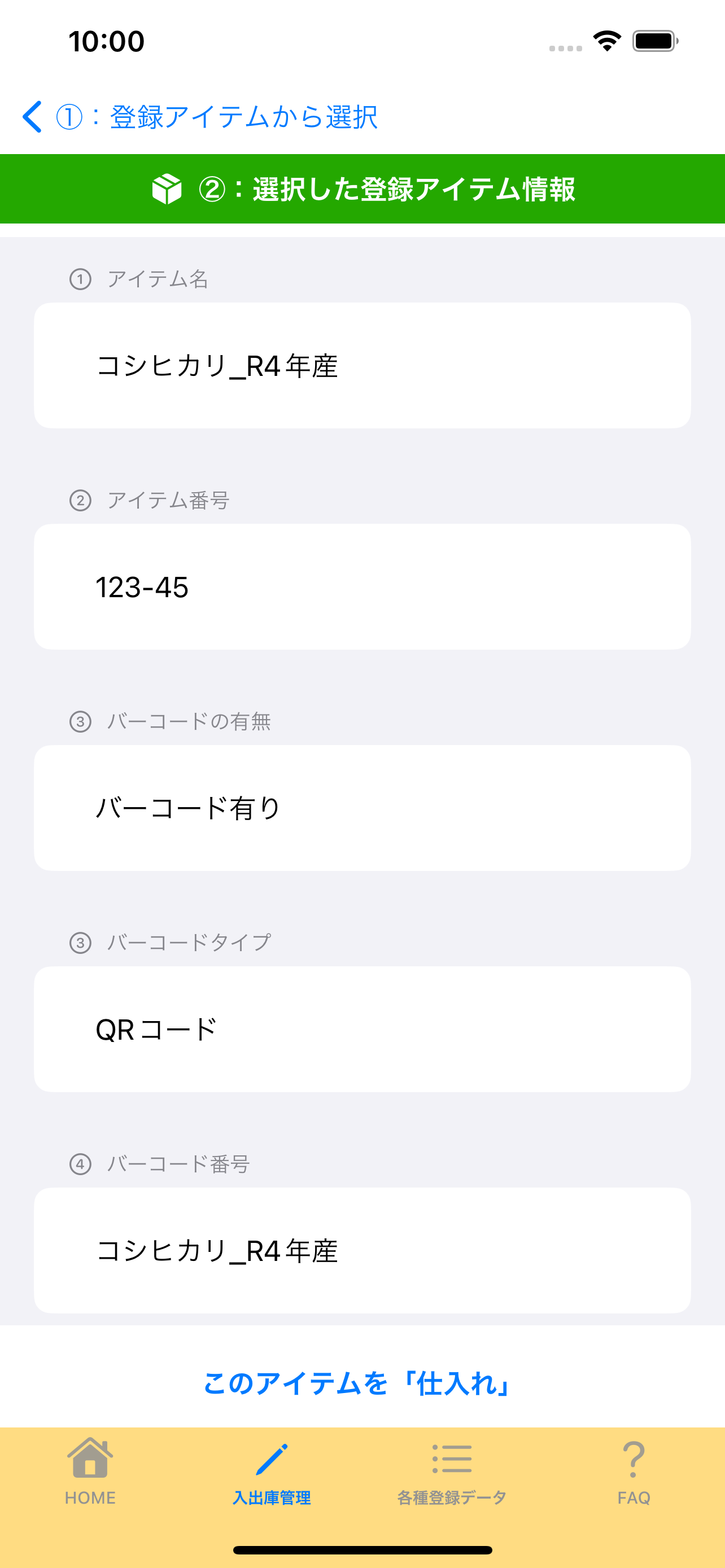725x1568 pixels.
Task: Tap the Wi-Fi icon in status bar
Action: (605, 40)
